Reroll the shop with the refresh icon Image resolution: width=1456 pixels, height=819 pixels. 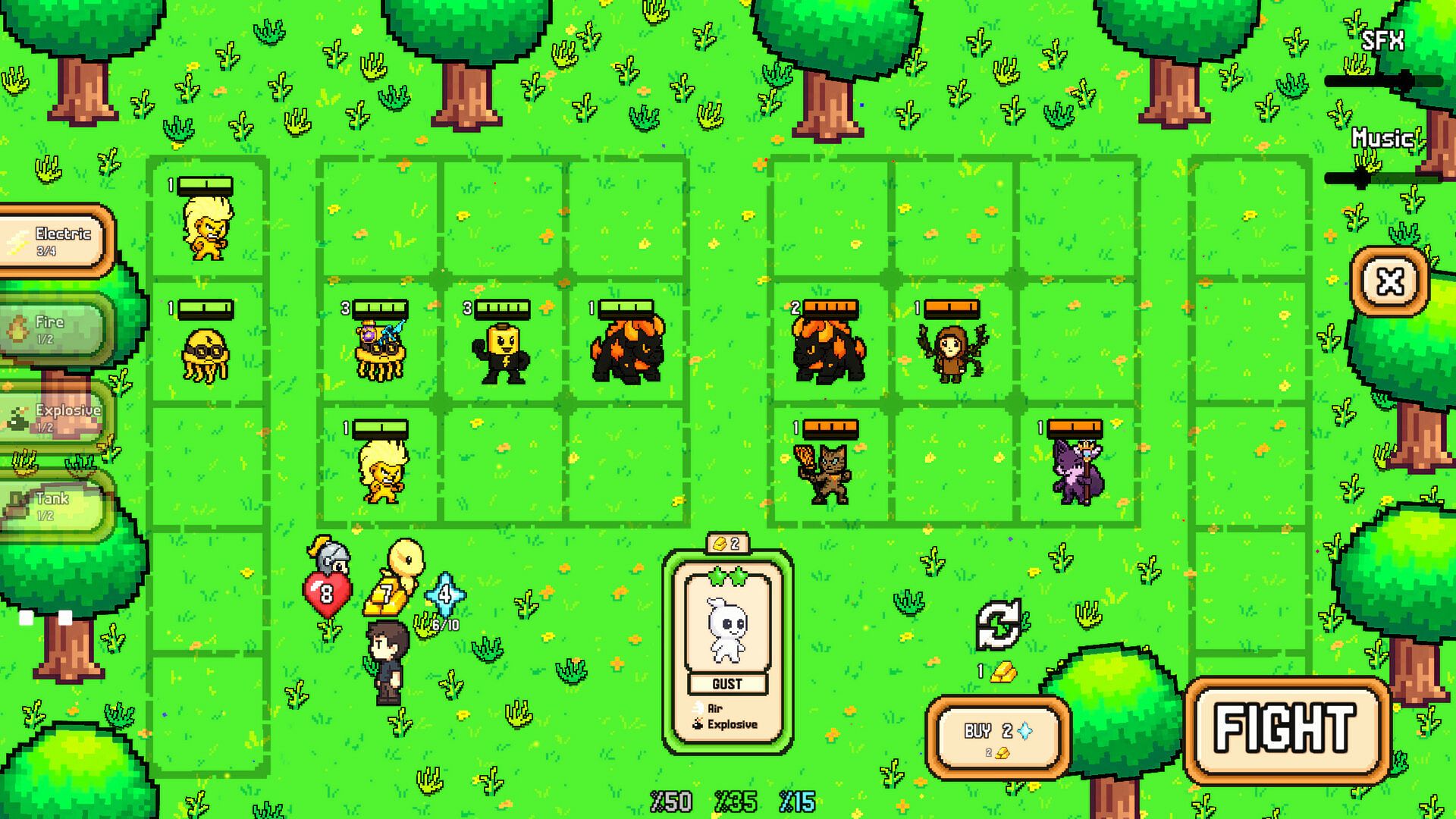pos(998,626)
